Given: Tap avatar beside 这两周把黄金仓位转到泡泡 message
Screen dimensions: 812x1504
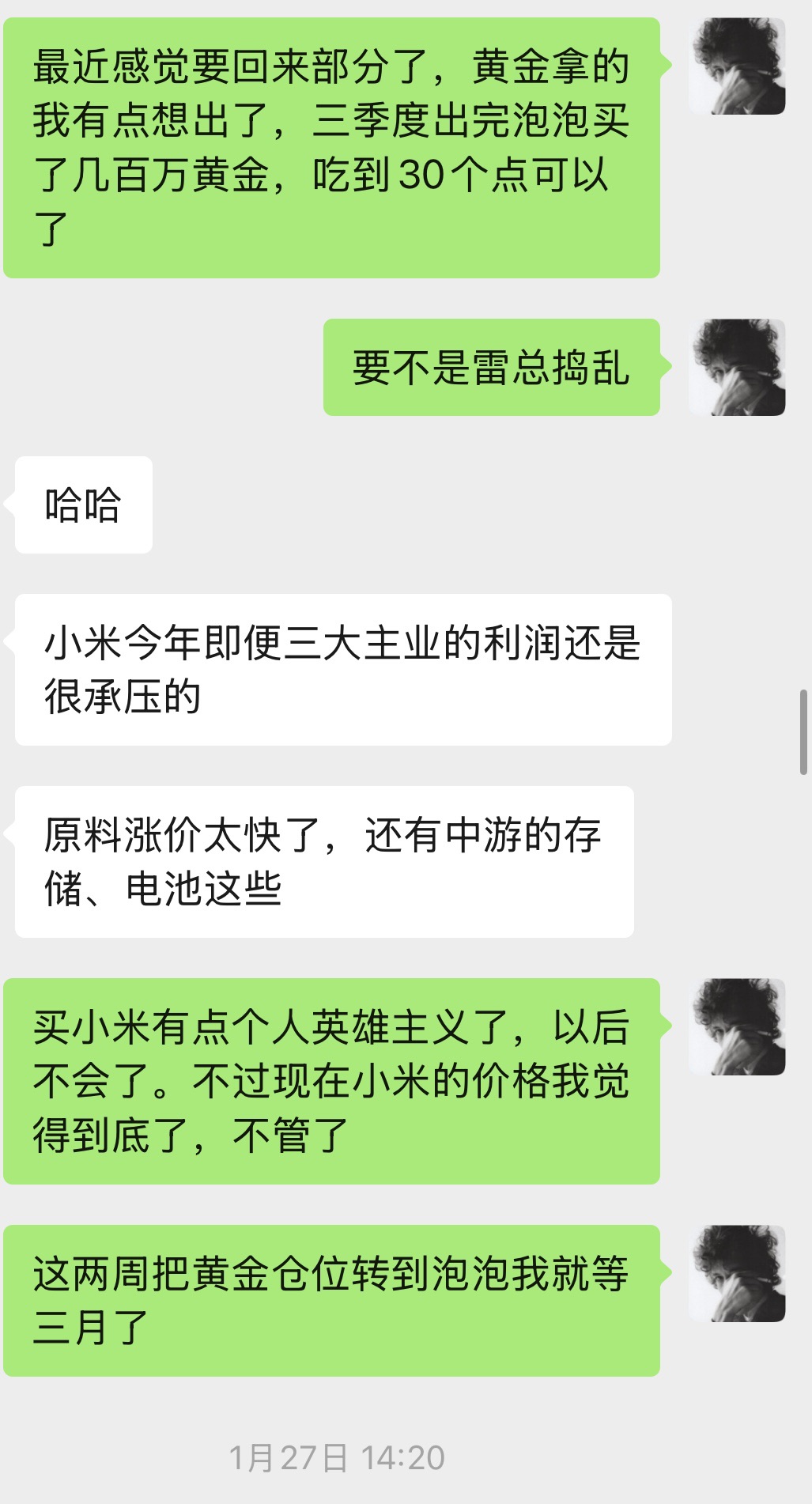Looking at the screenshot, I should click(737, 1274).
